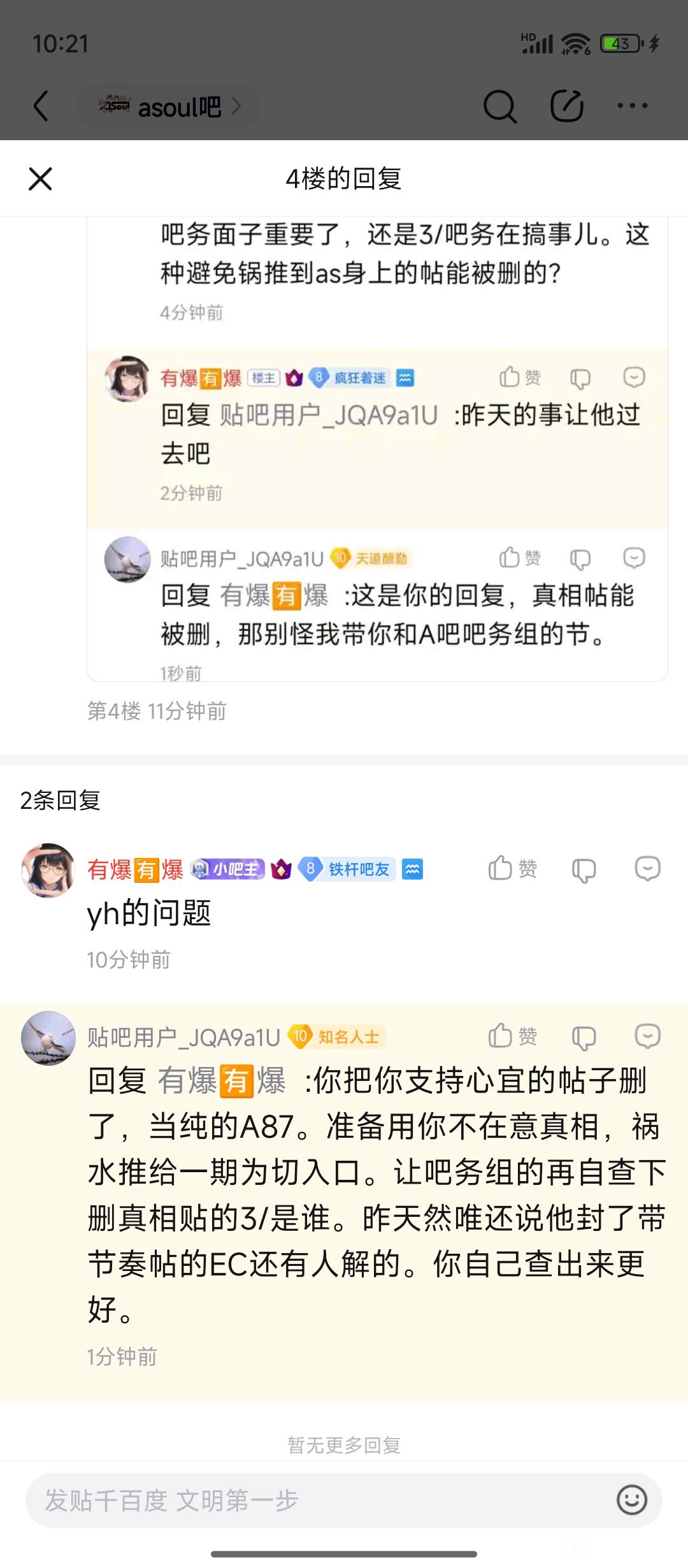Like the reply "昨天的事让他过去吧"
Screen dimensions: 688x1568
[520, 377]
